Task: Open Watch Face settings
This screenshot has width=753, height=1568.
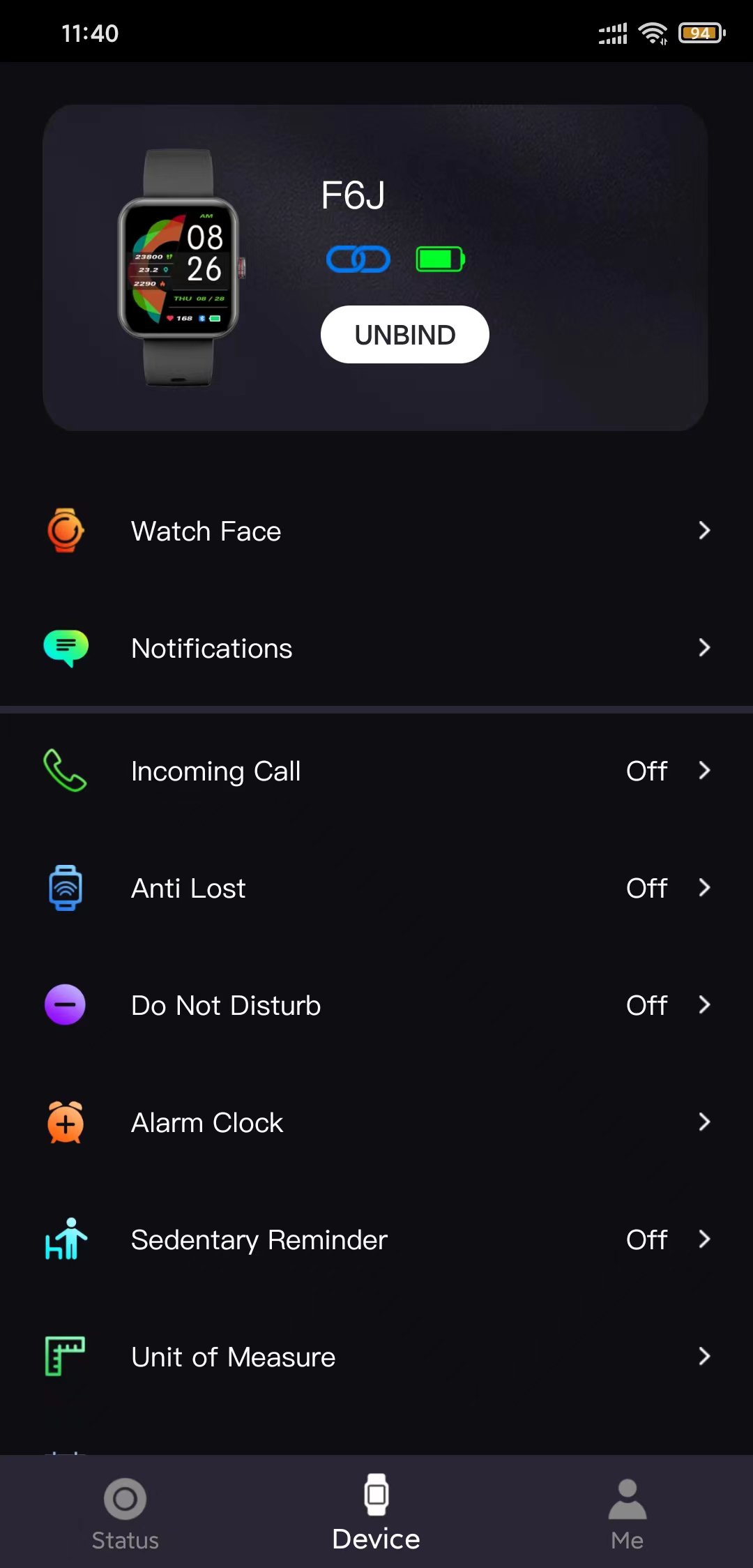Action: [376, 532]
